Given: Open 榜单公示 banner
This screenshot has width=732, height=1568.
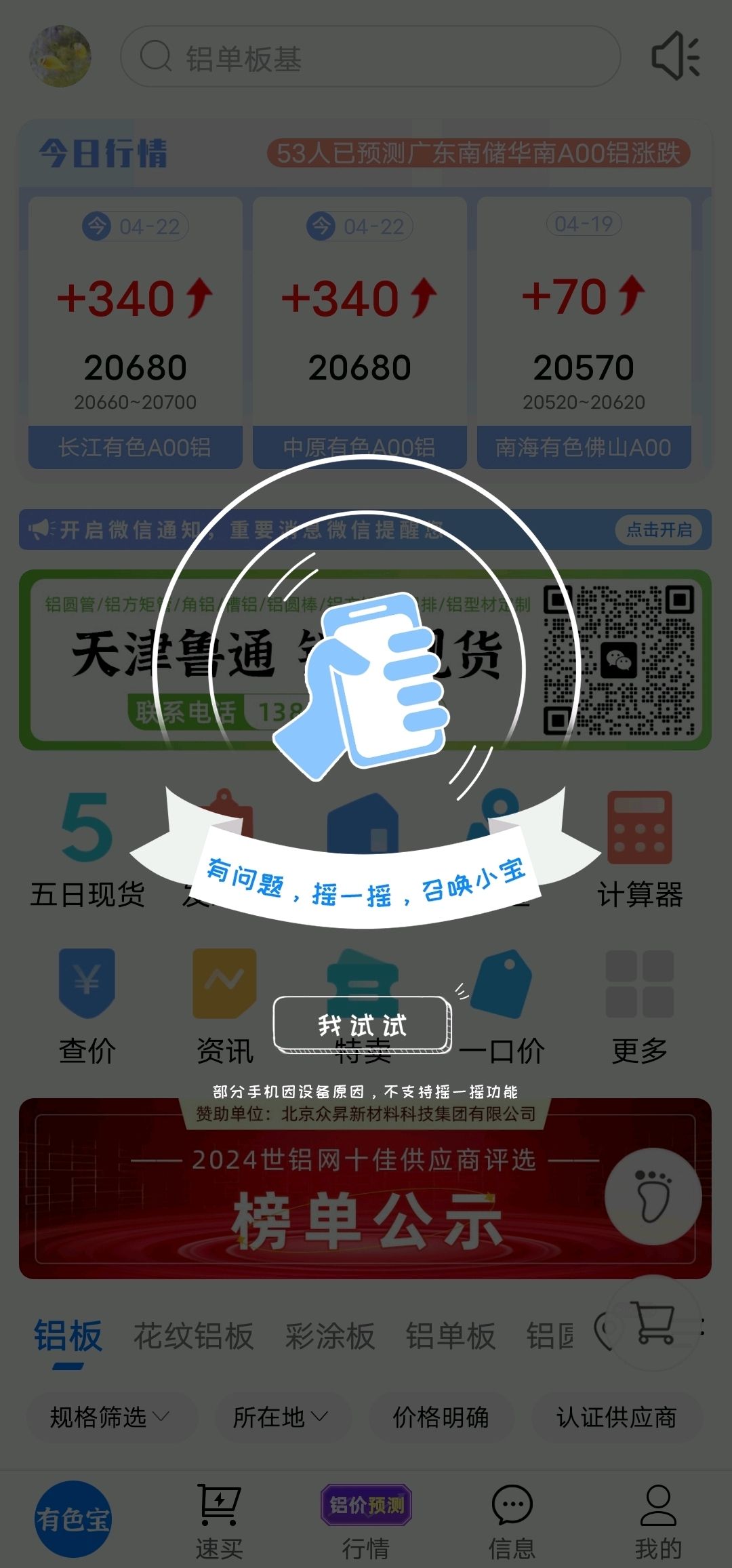Looking at the screenshot, I should coord(365,1188).
